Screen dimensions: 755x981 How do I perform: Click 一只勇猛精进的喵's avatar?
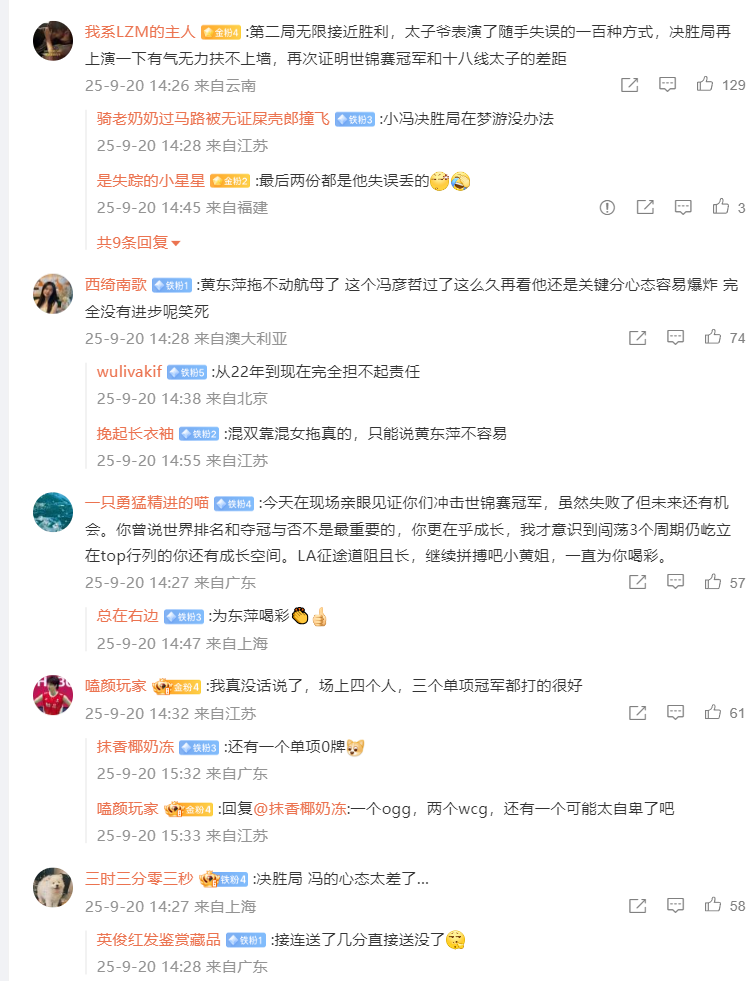[52, 510]
